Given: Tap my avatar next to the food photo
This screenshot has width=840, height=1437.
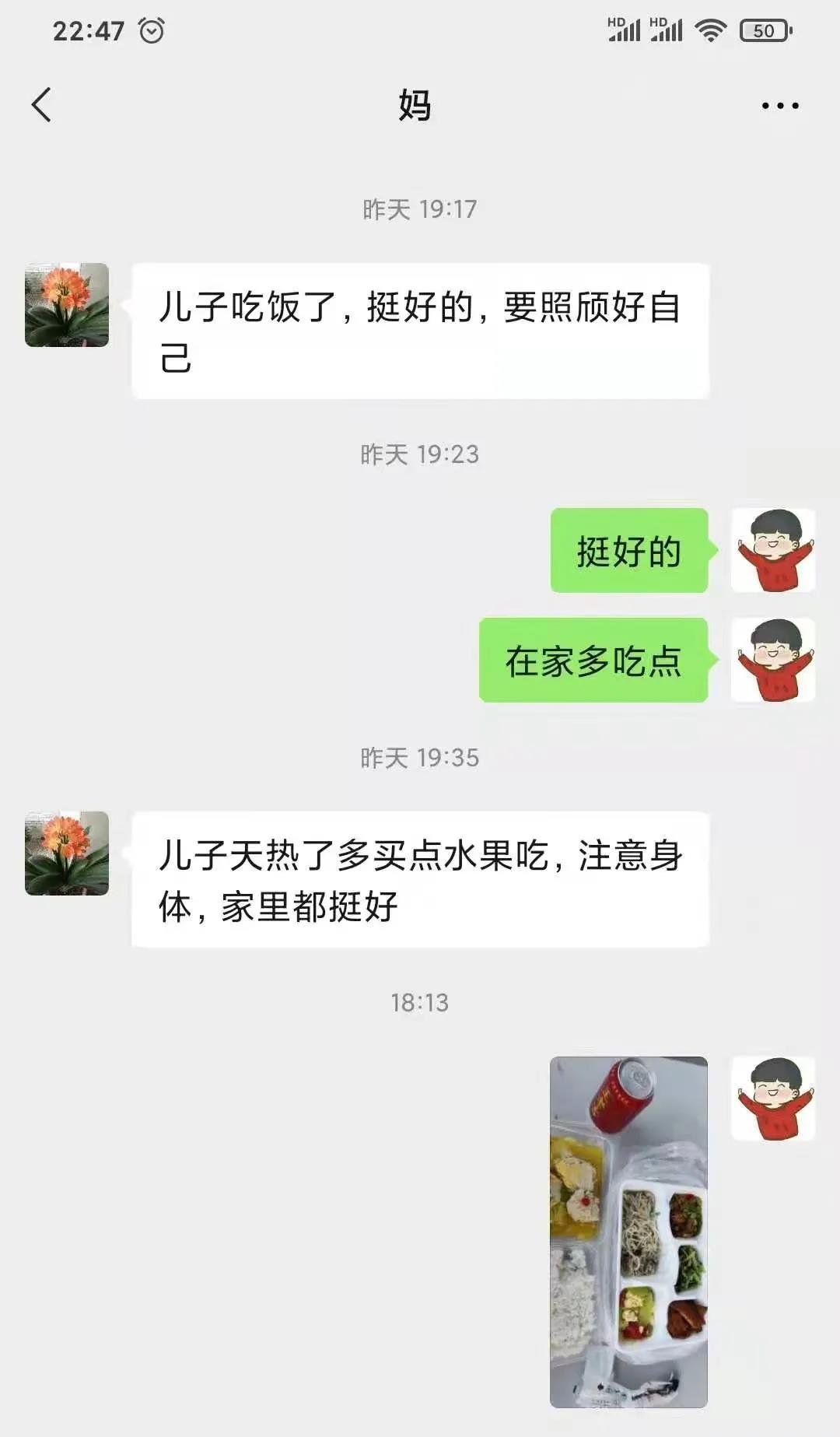Looking at the screenshot, I should point(772,1099).
